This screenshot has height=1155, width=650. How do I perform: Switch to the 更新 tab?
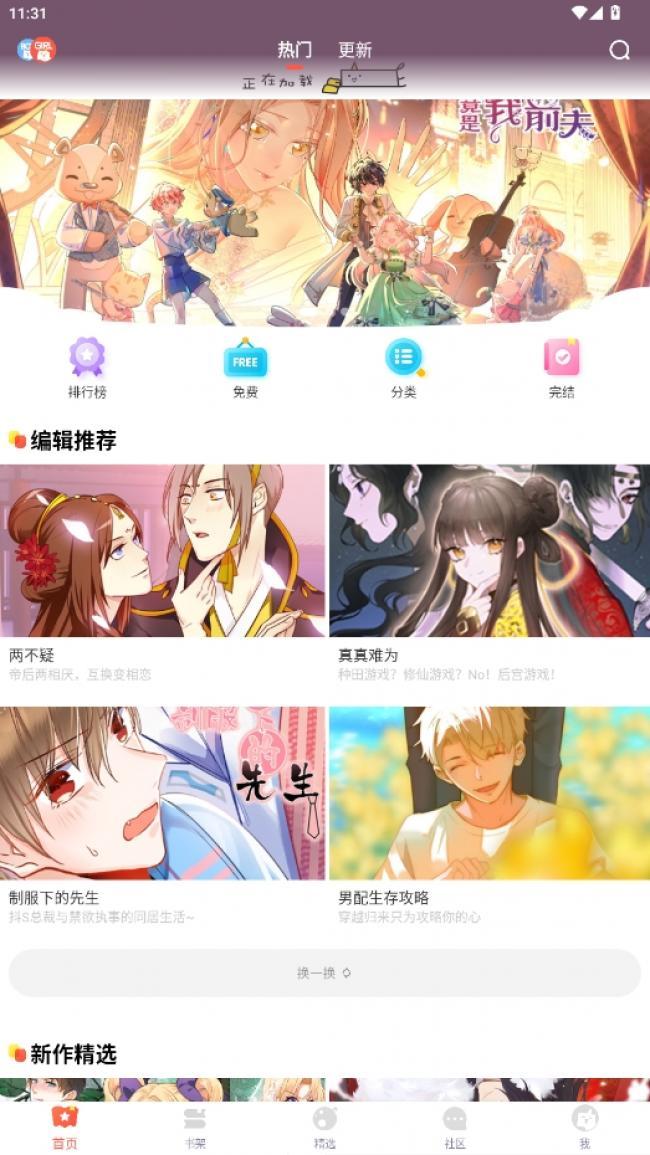coord(355,50)
